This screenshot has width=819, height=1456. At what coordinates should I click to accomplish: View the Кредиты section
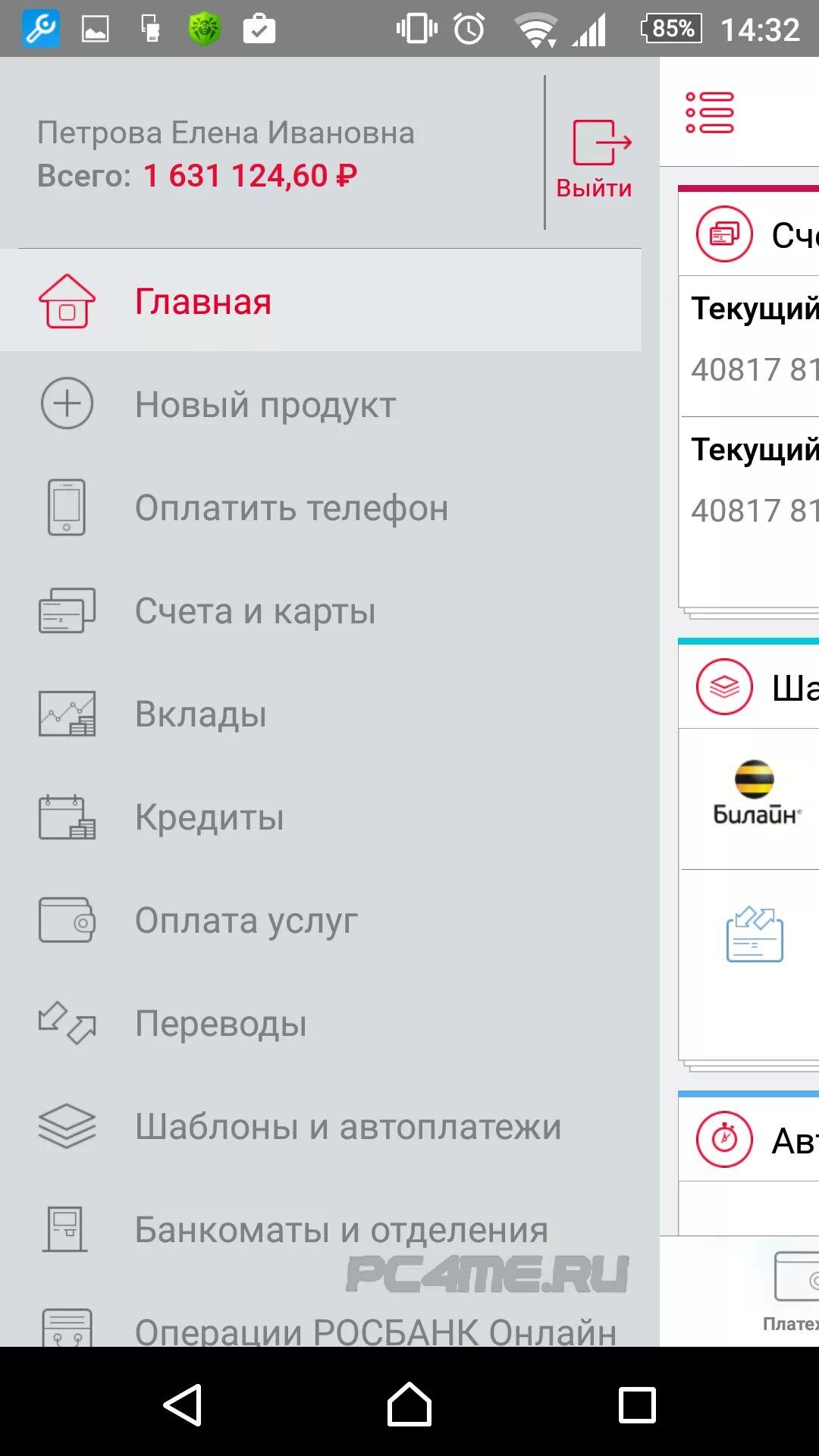pyautogui.click(x=209, y=817)
